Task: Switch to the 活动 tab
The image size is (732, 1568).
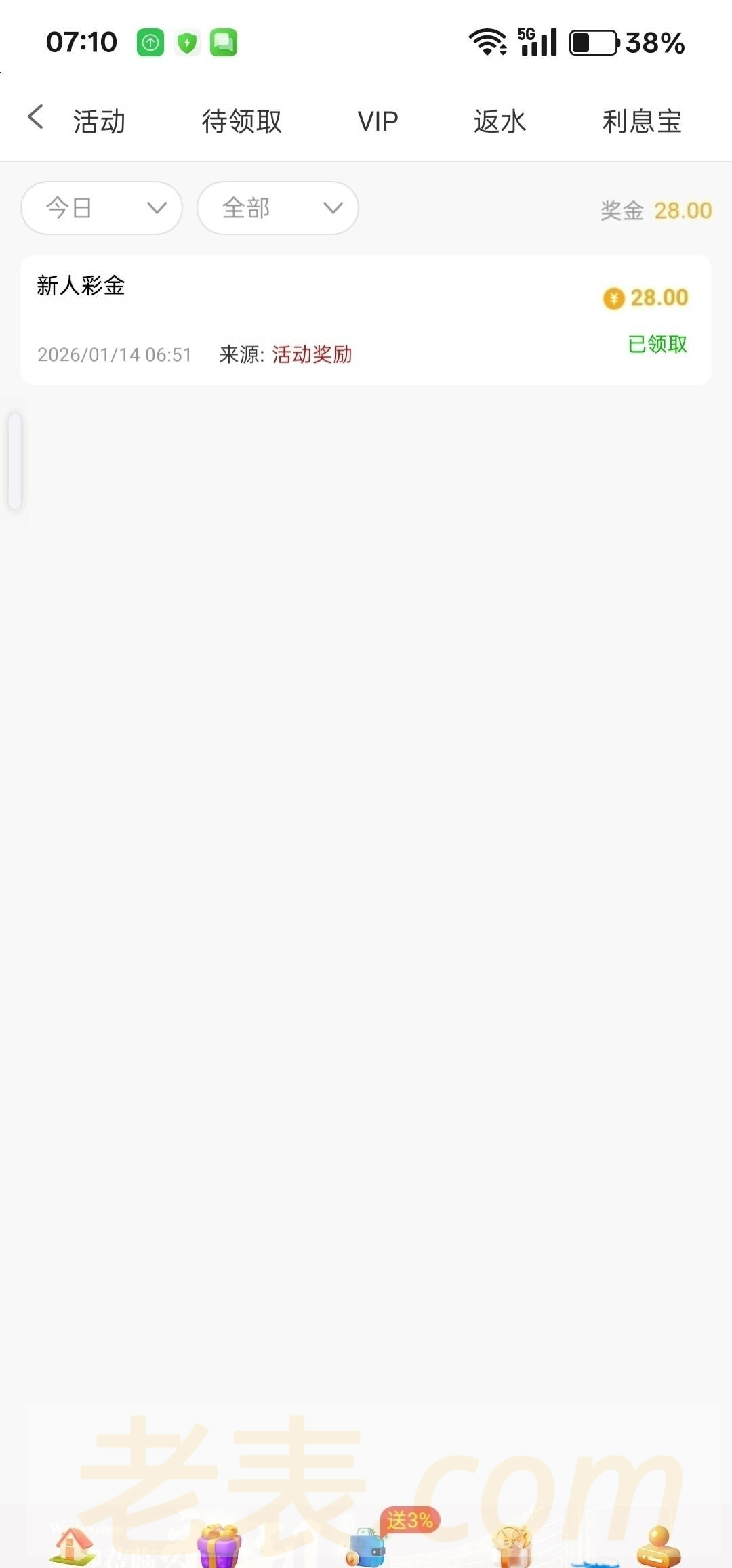Action: click(99, 122)
